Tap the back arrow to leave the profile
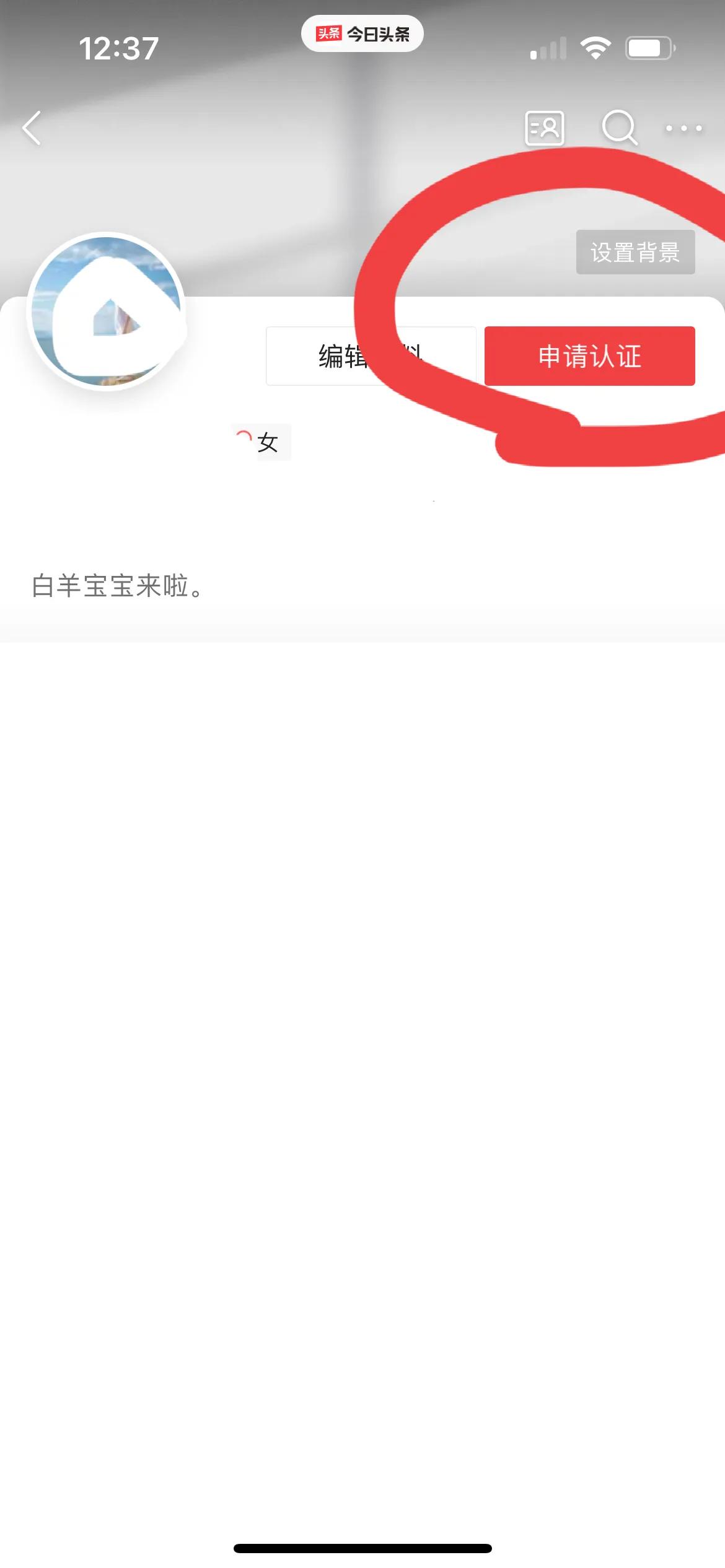 coord(30,128)
